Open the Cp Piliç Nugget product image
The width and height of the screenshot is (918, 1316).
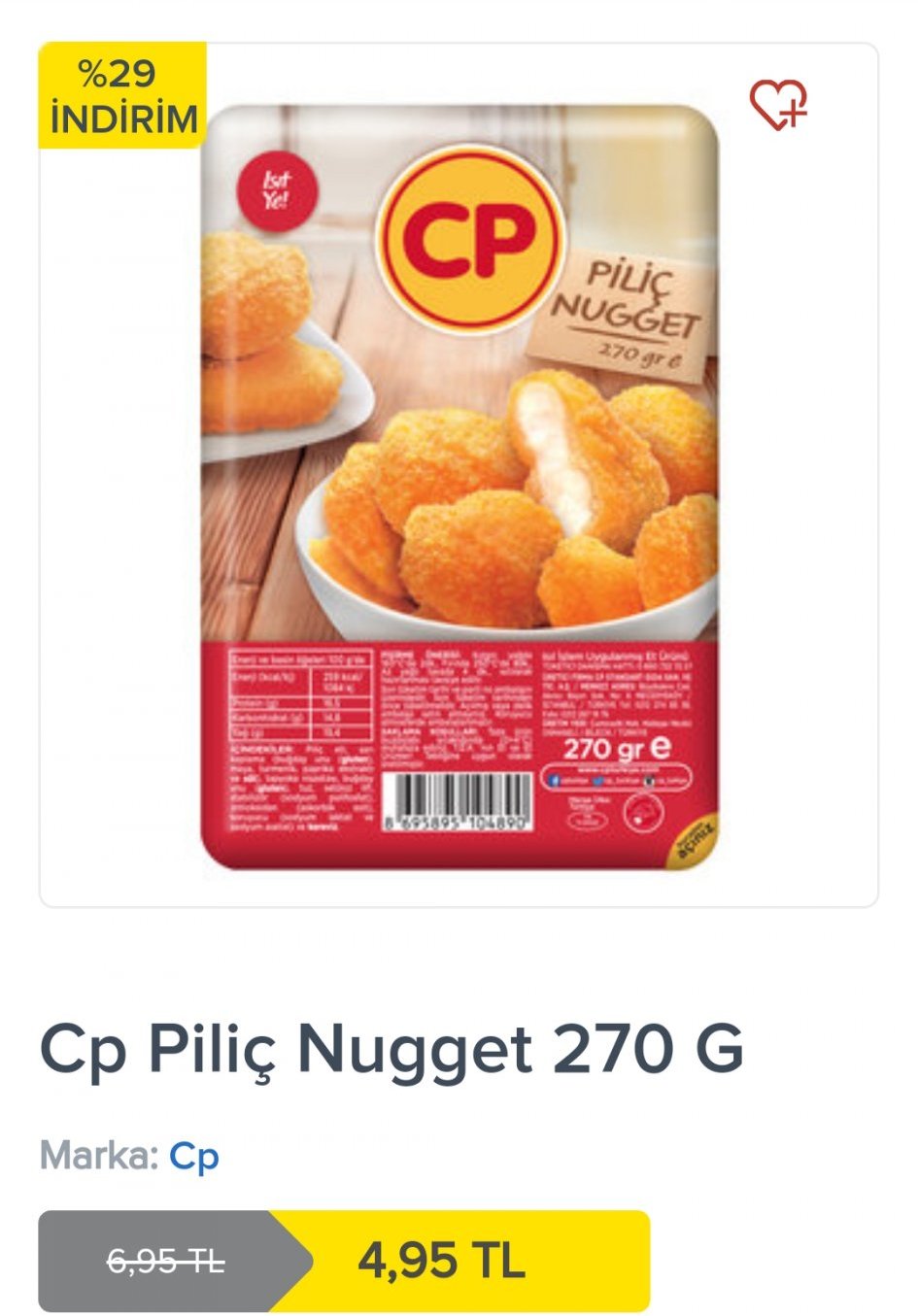point(459,486)
